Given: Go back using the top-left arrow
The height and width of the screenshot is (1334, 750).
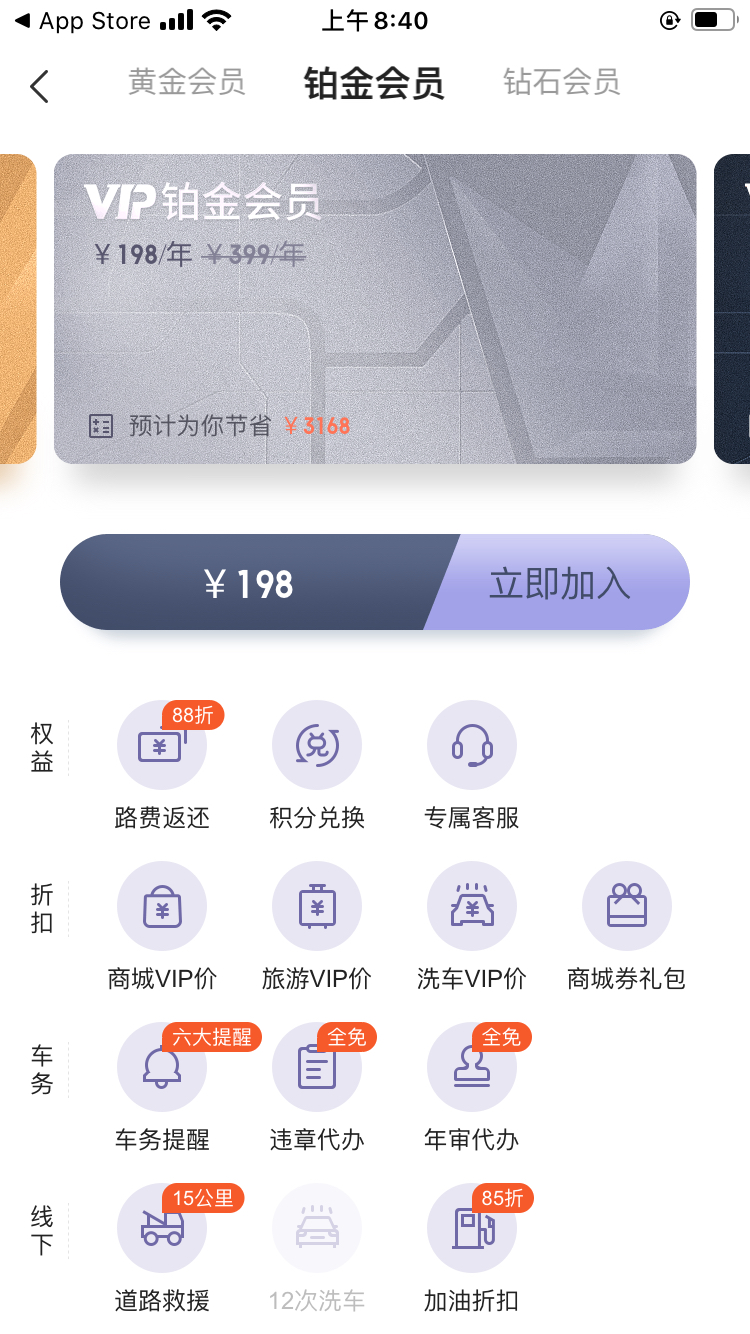Looking at the screenshot, I should click(x=39, y=86).
